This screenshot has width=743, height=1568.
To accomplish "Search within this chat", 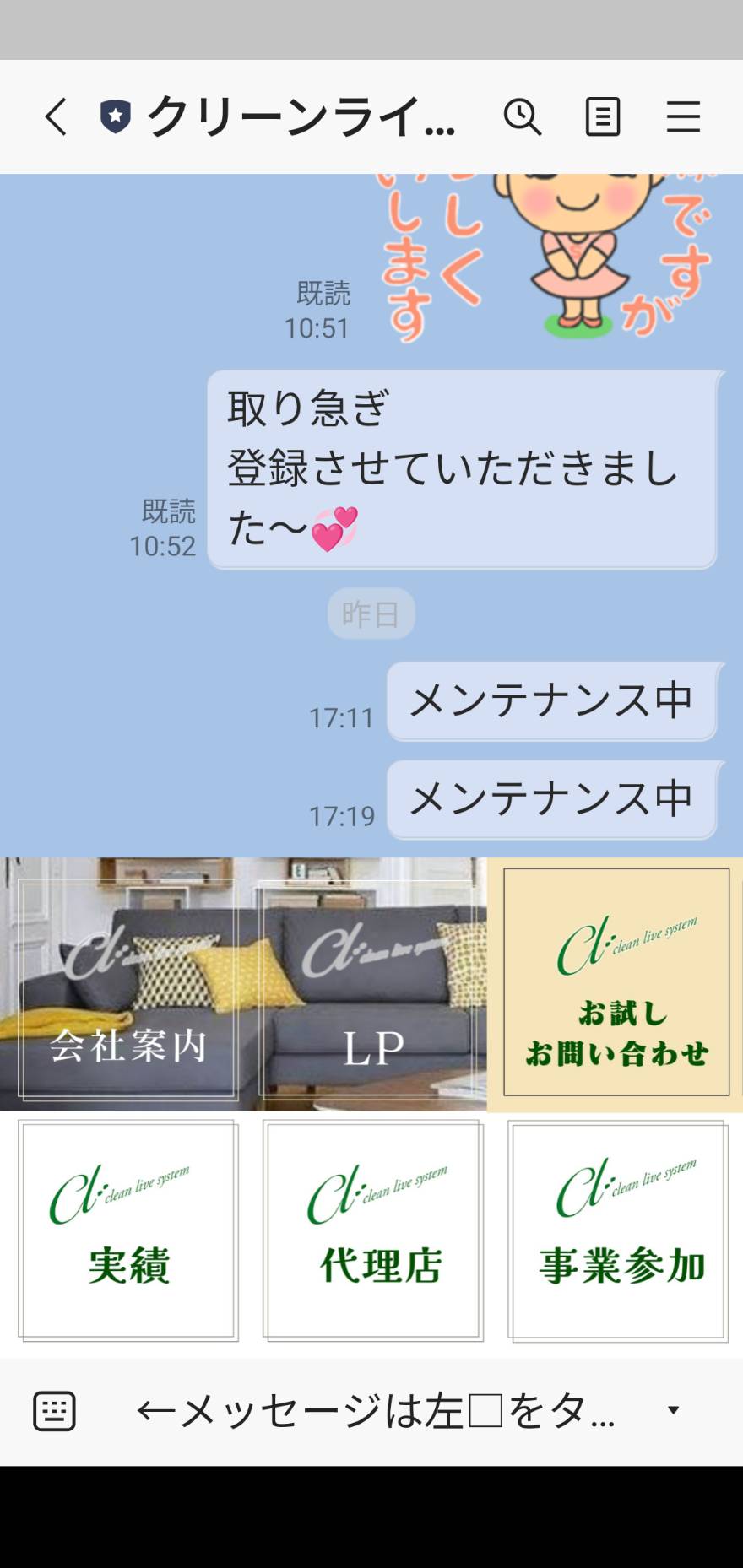I will [523, 116].
